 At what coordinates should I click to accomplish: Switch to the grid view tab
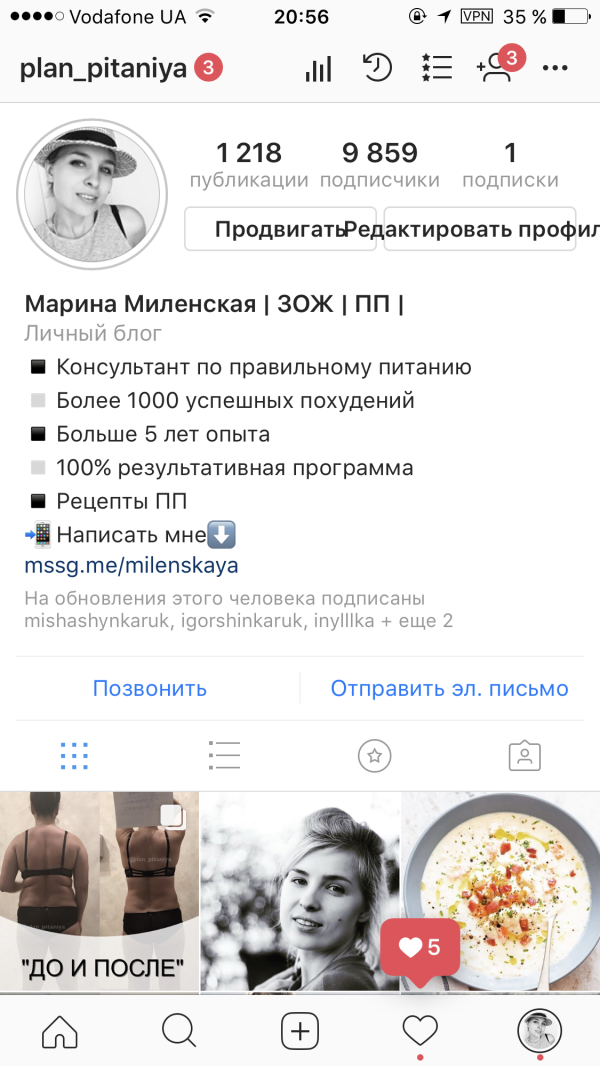(x=74, y=756)
